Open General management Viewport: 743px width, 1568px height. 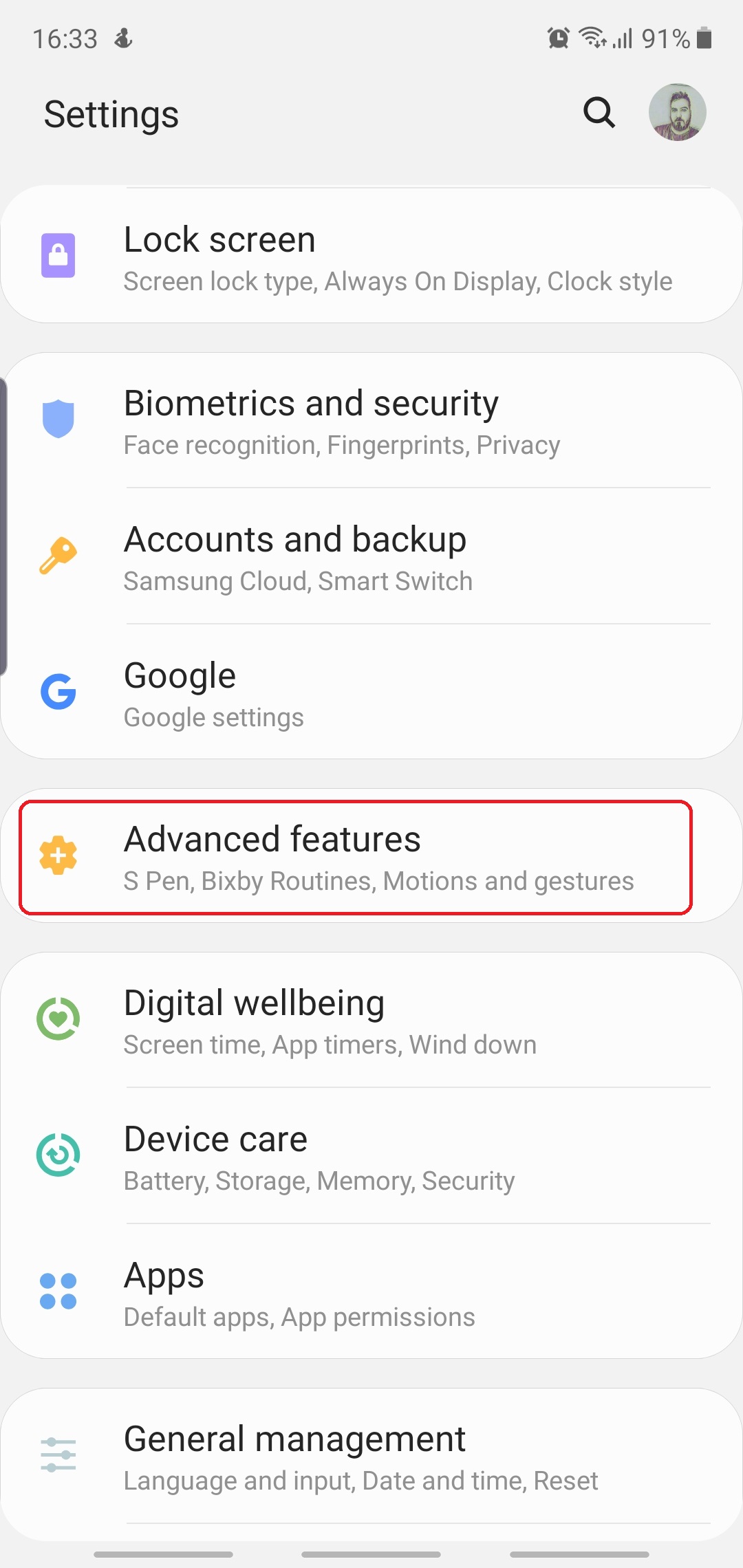pos(371,1457)
